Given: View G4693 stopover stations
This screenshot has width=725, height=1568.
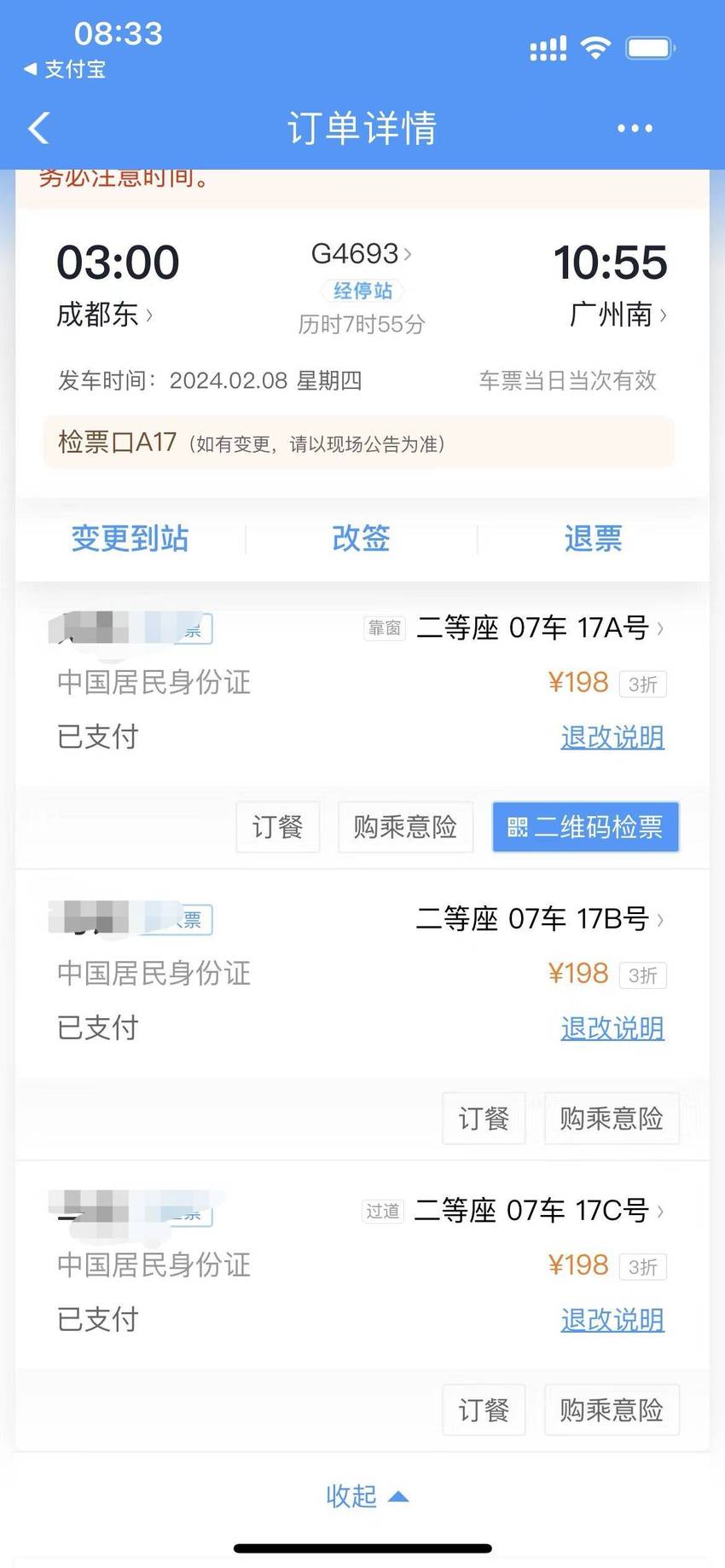Looking at the screenshot, I should [362, 291].
